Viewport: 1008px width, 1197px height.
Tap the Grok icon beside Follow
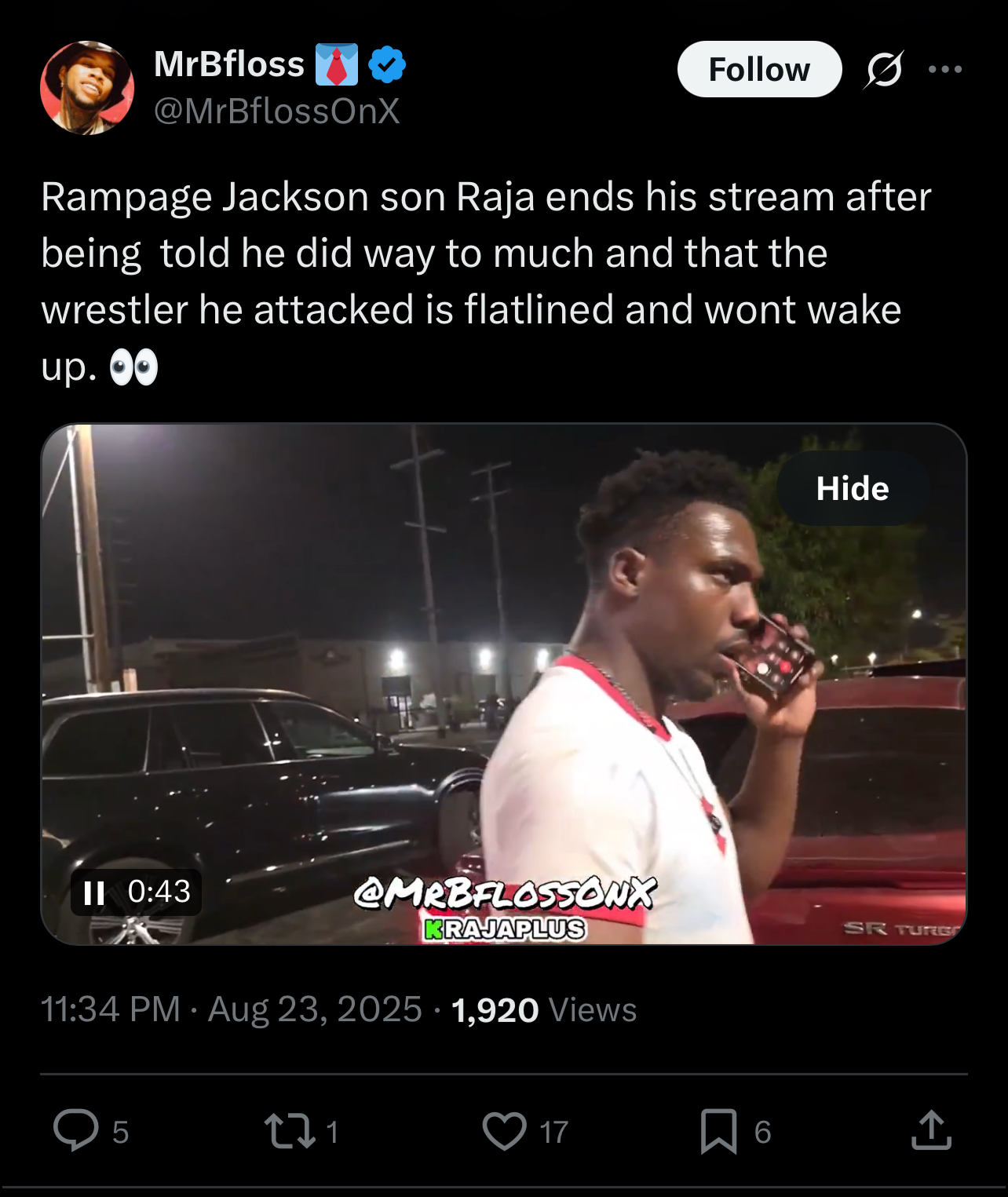tap(884, 70)
